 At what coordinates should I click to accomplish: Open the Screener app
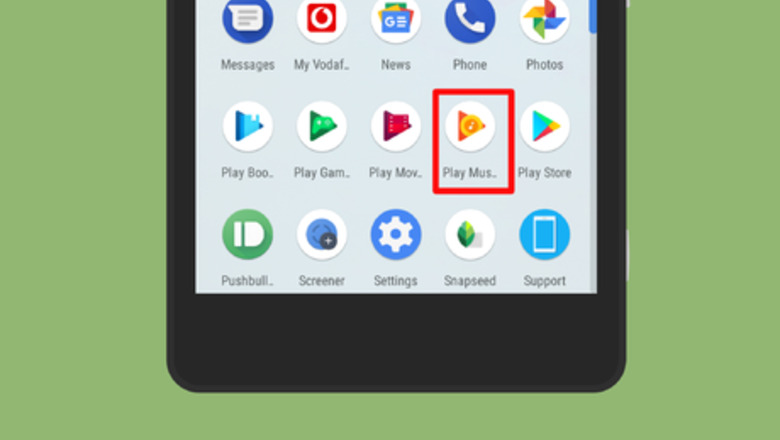322,235
